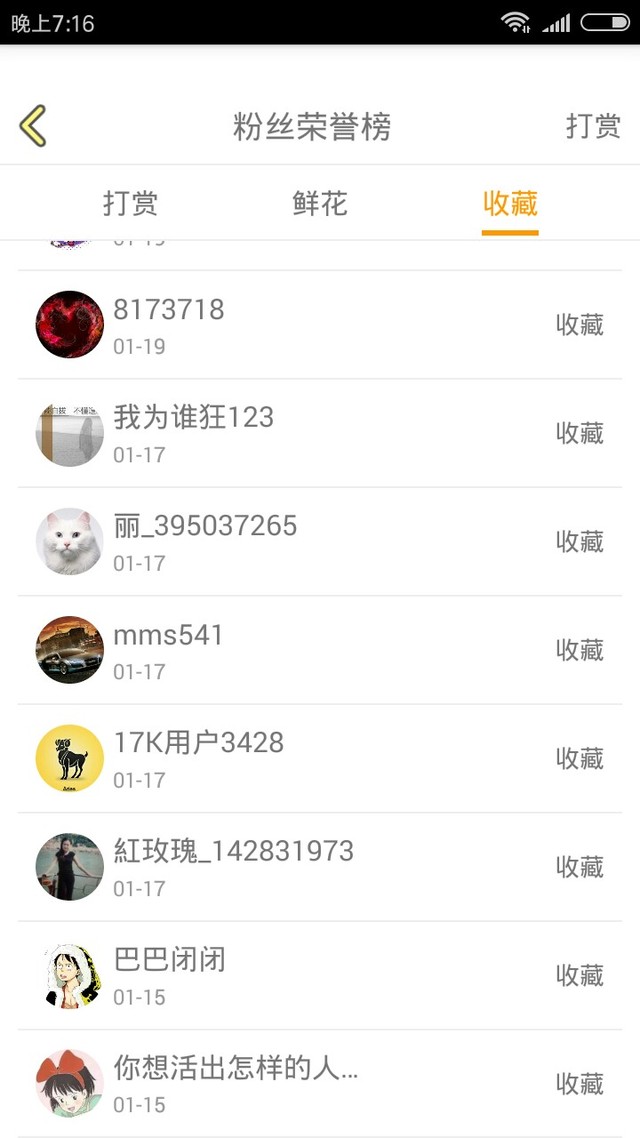Select the 收藏 tab
Screen dimensions: 640x1138
[510, 203]
